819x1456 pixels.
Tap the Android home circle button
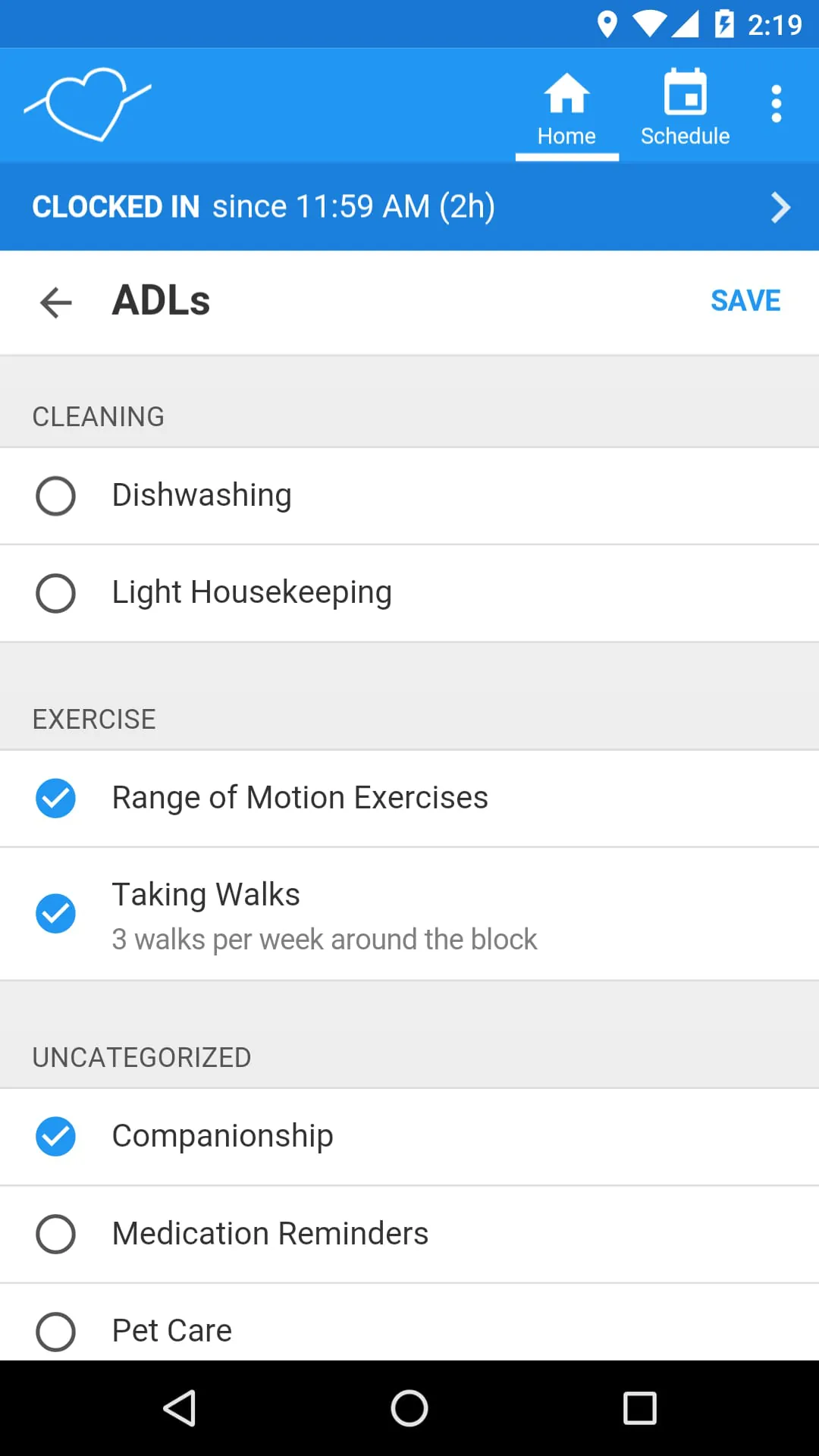pyautogui.click(x=409, y=1408)
